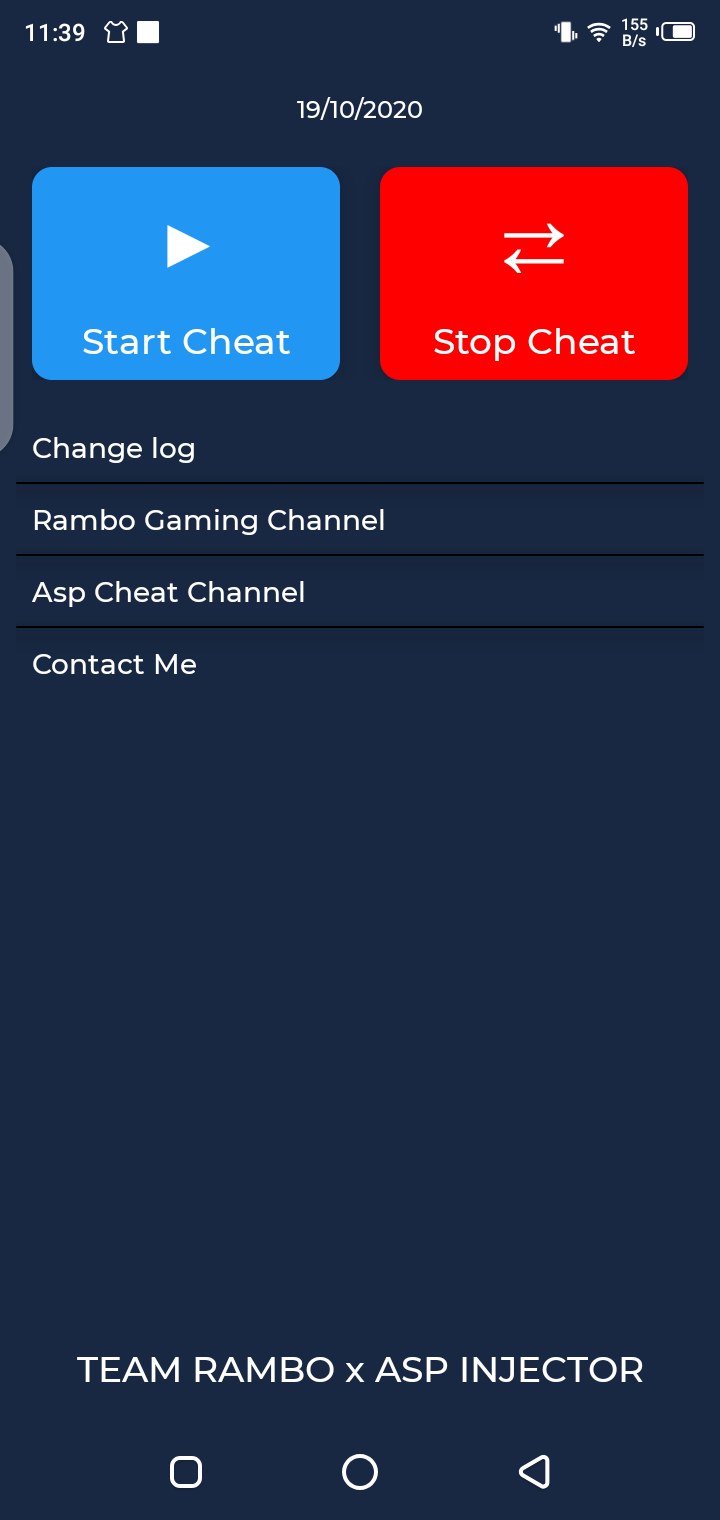
Task: Tap TEAM RAMBO x ASP INJECTOR footer text
Action: coord(360,1369)
